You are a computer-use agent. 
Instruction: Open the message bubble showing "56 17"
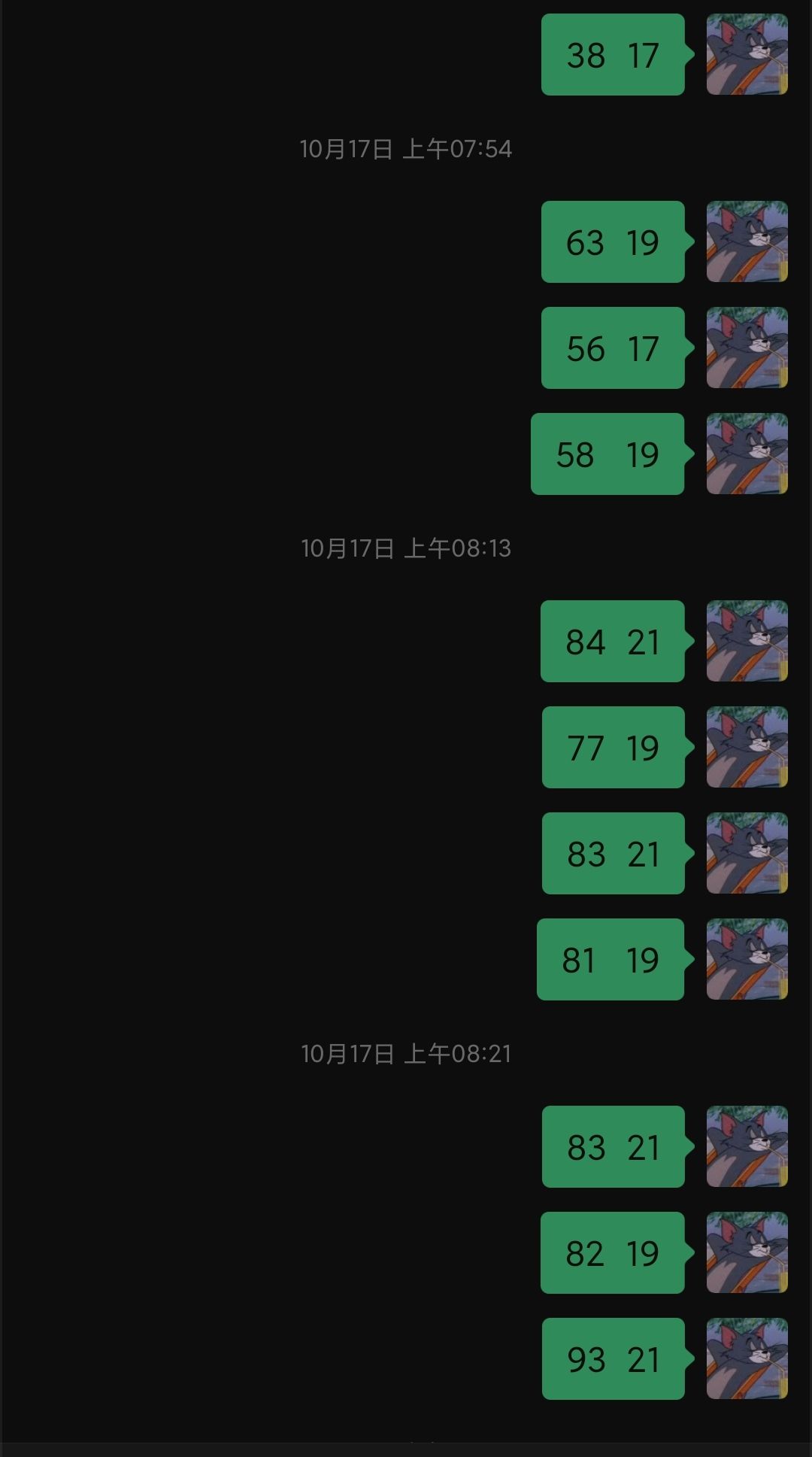[x=613, y=348]
